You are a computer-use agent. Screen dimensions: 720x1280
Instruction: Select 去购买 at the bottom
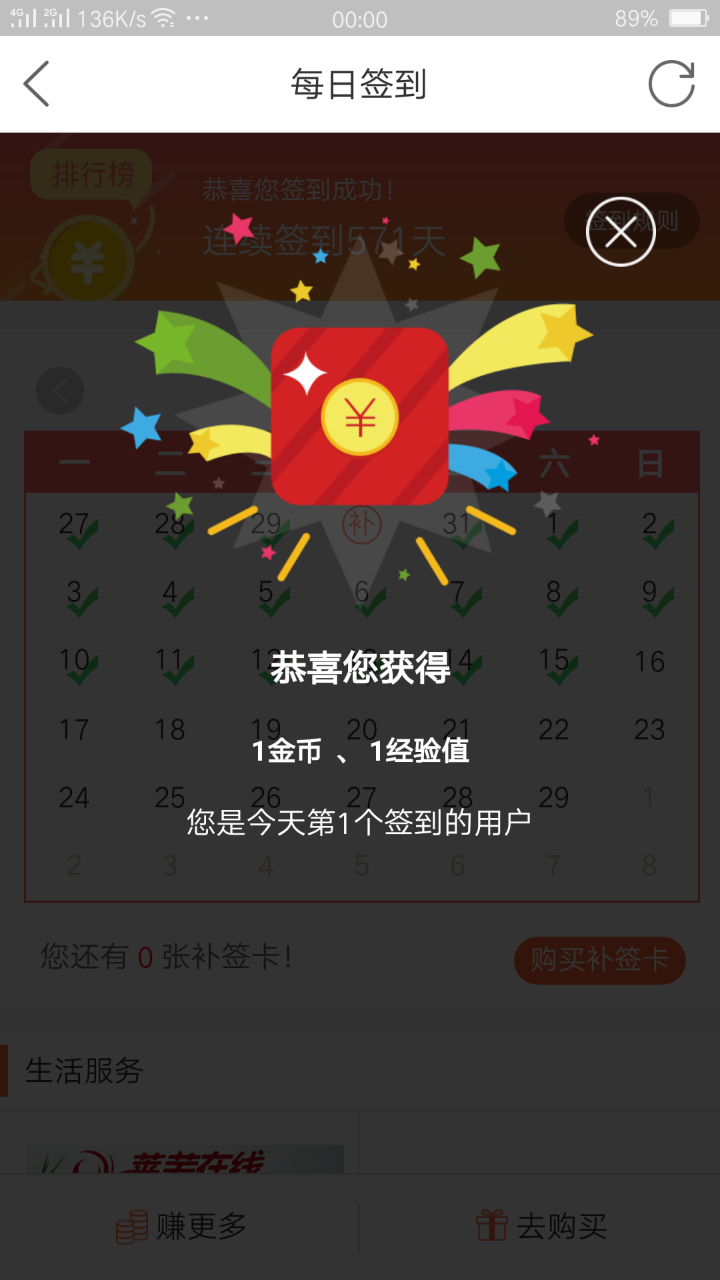(x=541, y=1226)
